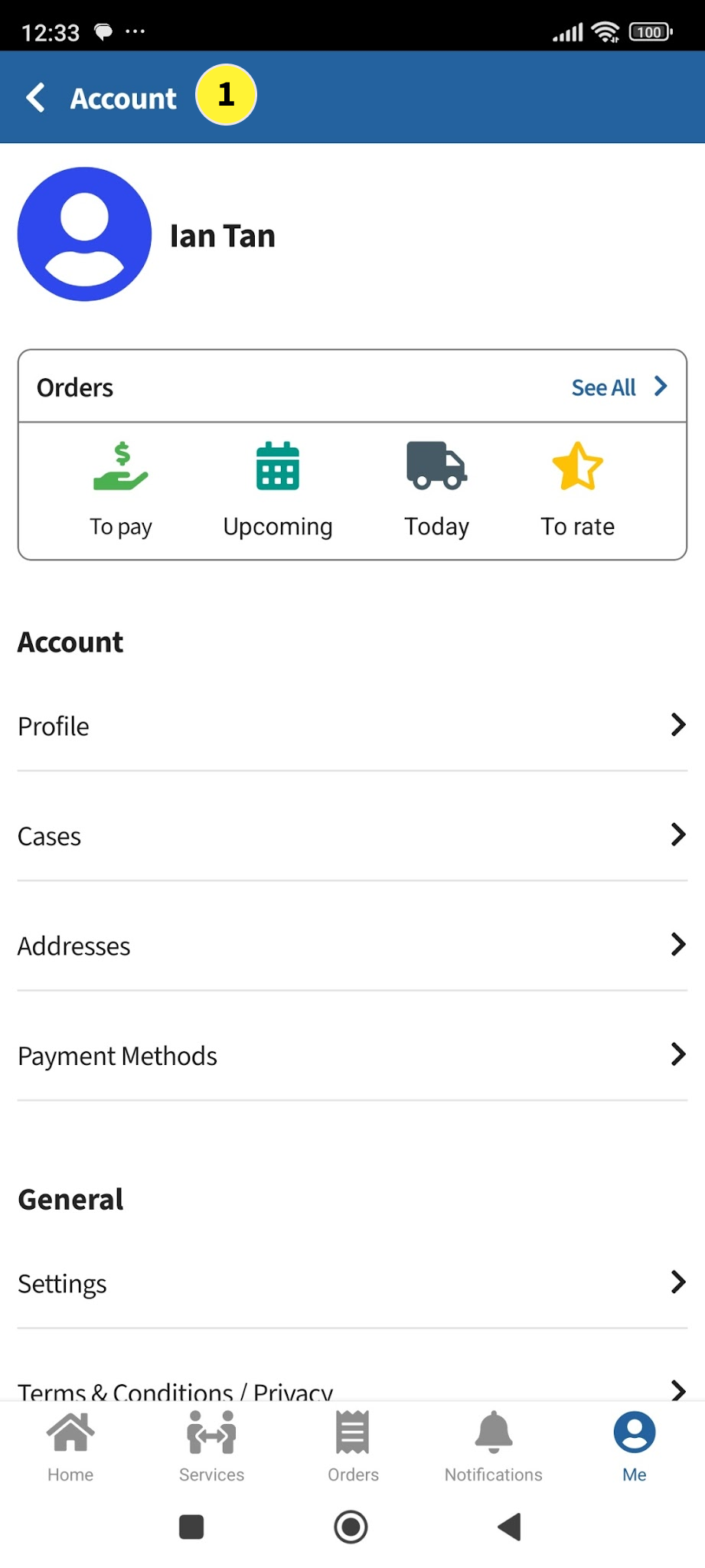This screenshot has height=1568, width=705.
Task: Switch to the Orders tab
Action: (x=353, y=1445)
